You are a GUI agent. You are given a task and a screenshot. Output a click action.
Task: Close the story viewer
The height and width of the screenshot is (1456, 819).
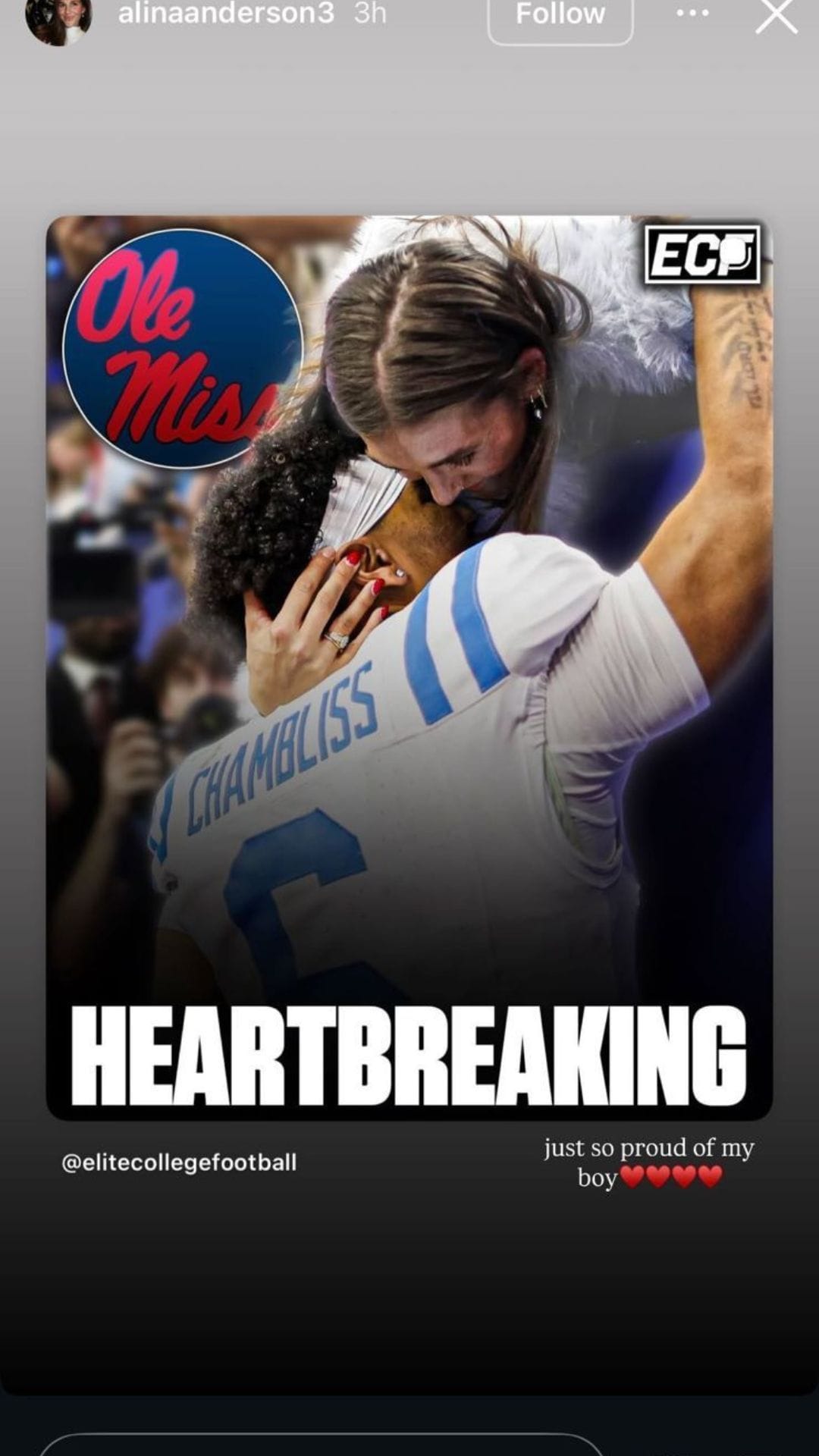[x=777, y=17]
